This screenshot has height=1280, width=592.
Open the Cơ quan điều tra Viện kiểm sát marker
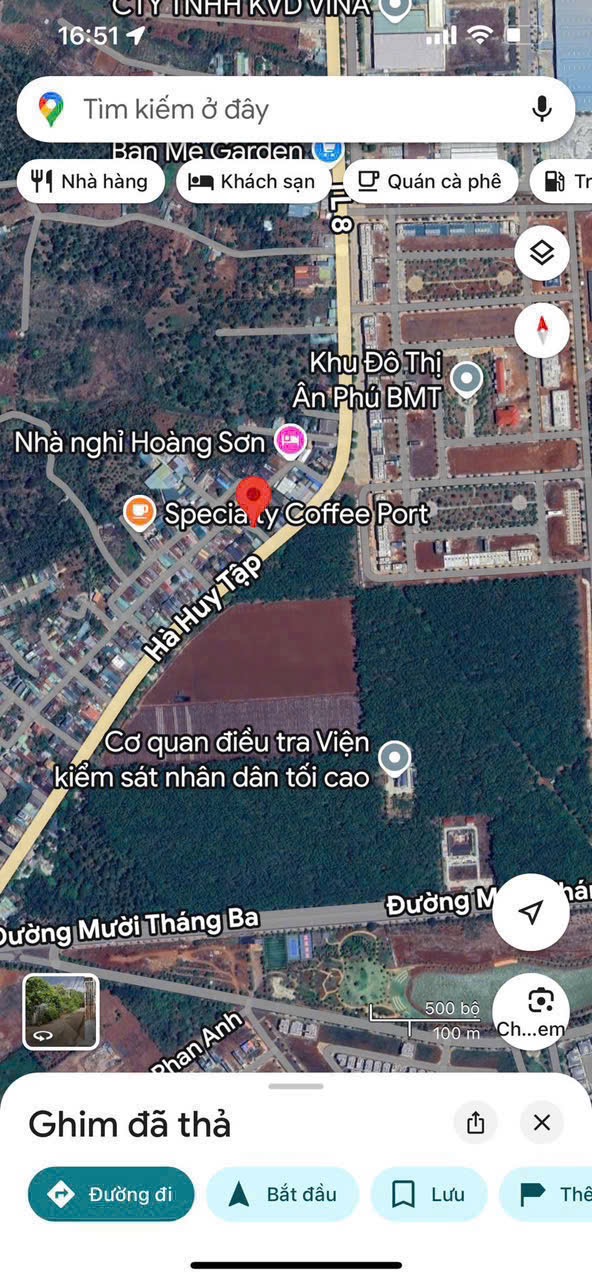click(x=397, y=760)
